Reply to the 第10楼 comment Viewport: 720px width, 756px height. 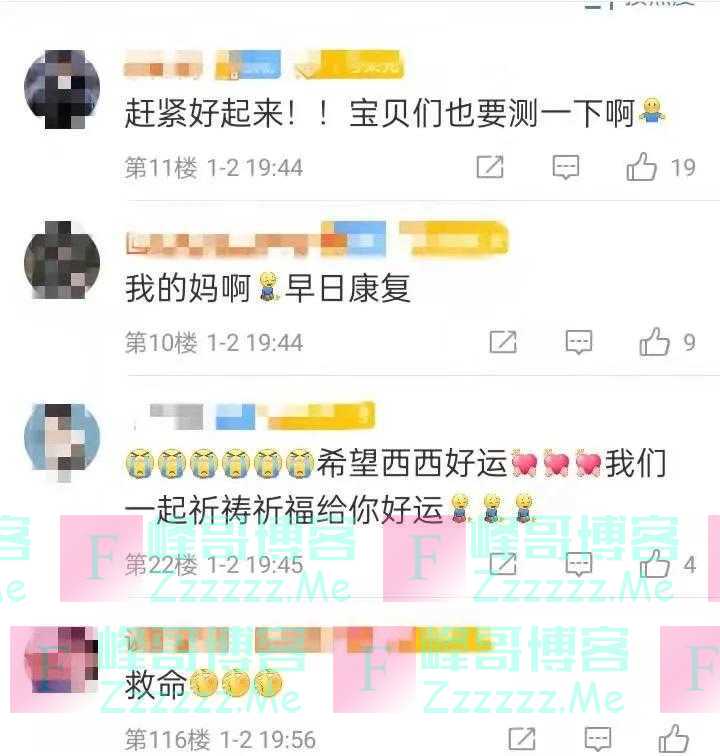(x=578, y=343)
